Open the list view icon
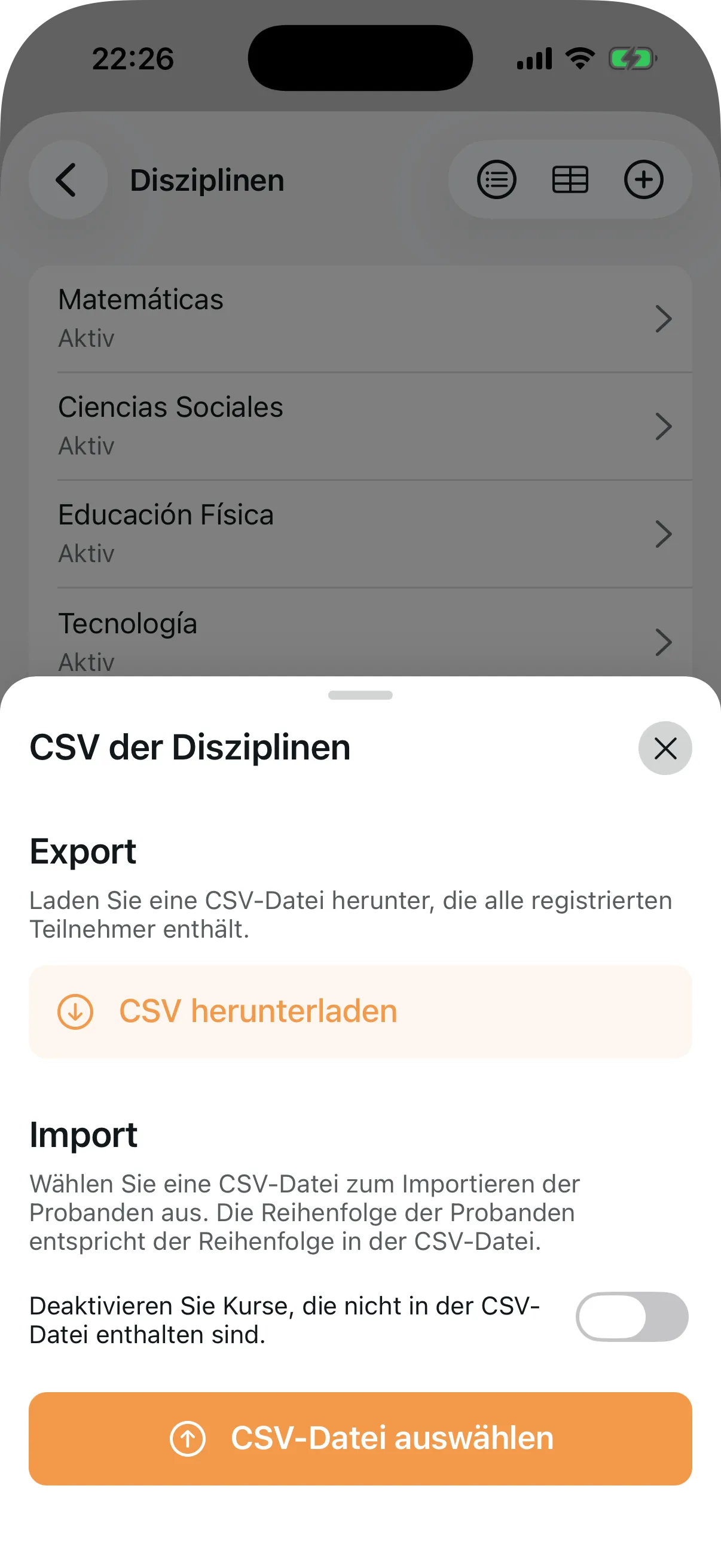The image size is (721, 1568). 497,179
